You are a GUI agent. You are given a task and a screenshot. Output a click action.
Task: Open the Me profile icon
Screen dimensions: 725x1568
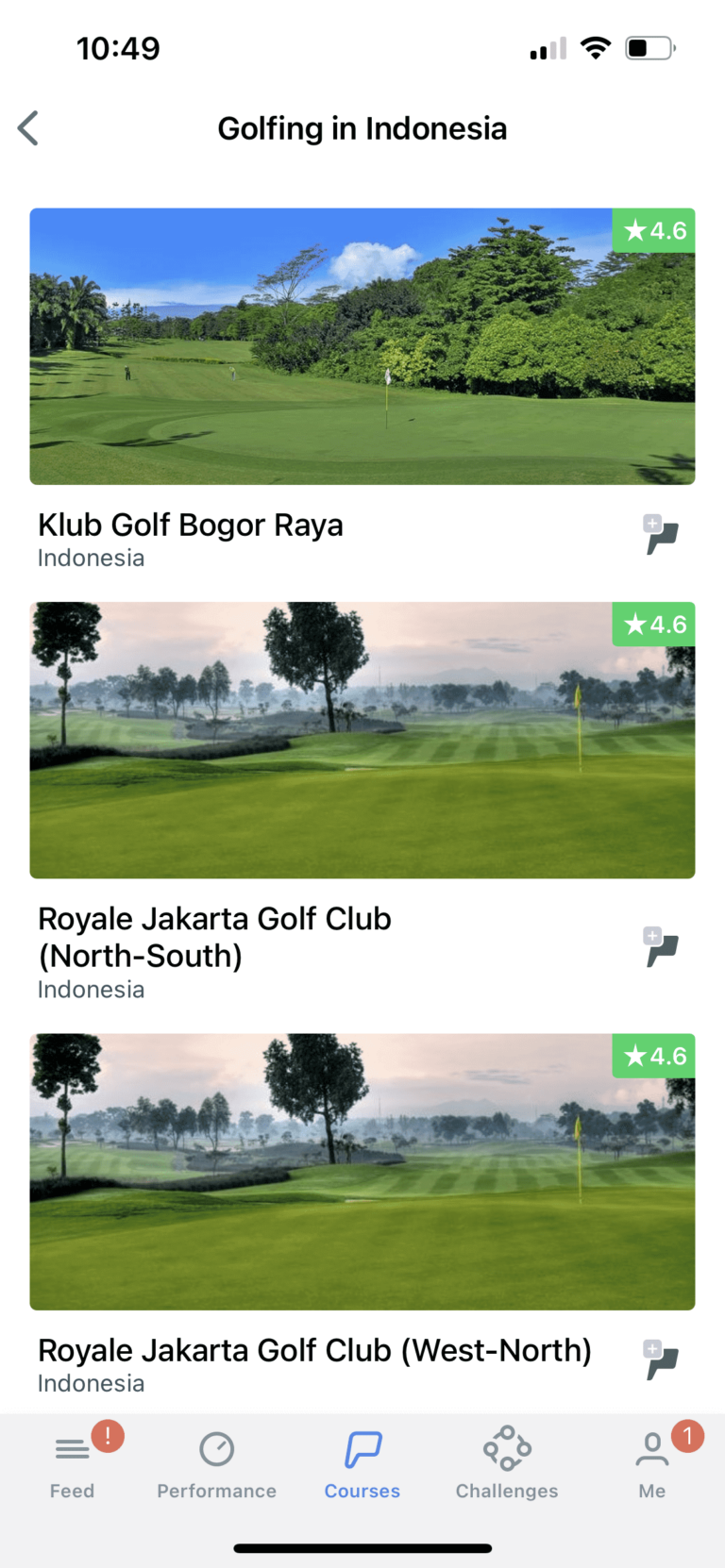650,1447
